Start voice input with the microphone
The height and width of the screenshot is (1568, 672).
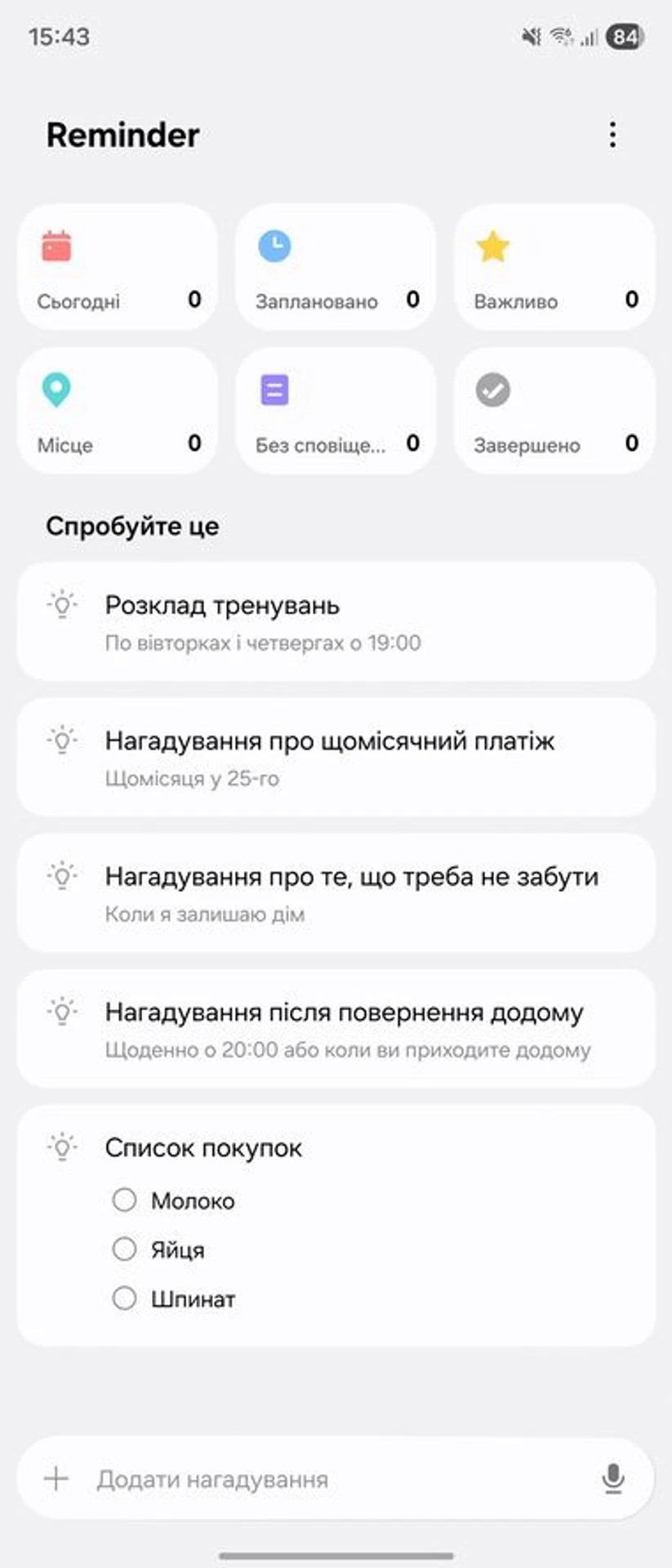pyautogui.click(x=612, y=1479)
